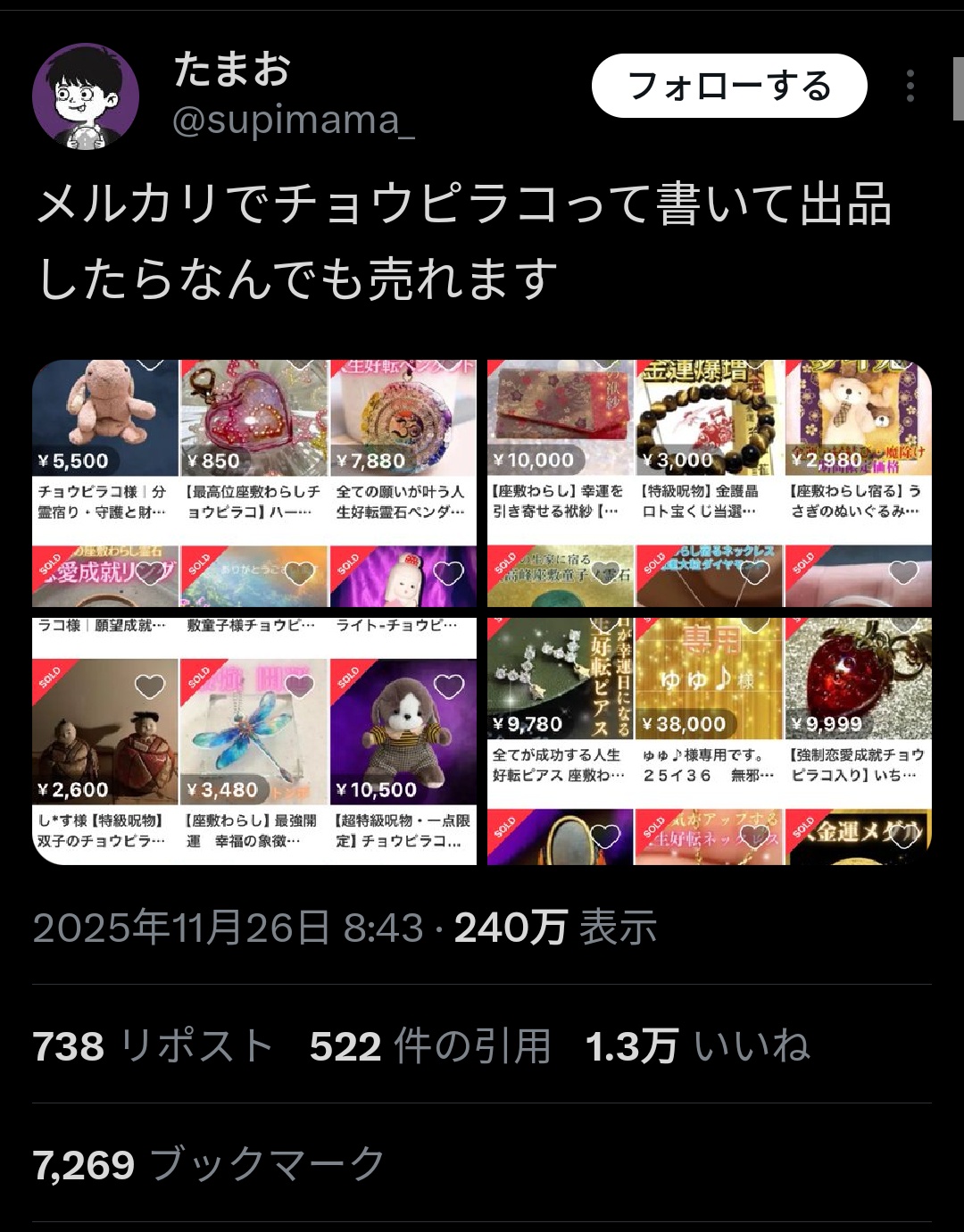View the 738 リポスト list
This screenshot has width=964, height=1232.
(153, 1046)
